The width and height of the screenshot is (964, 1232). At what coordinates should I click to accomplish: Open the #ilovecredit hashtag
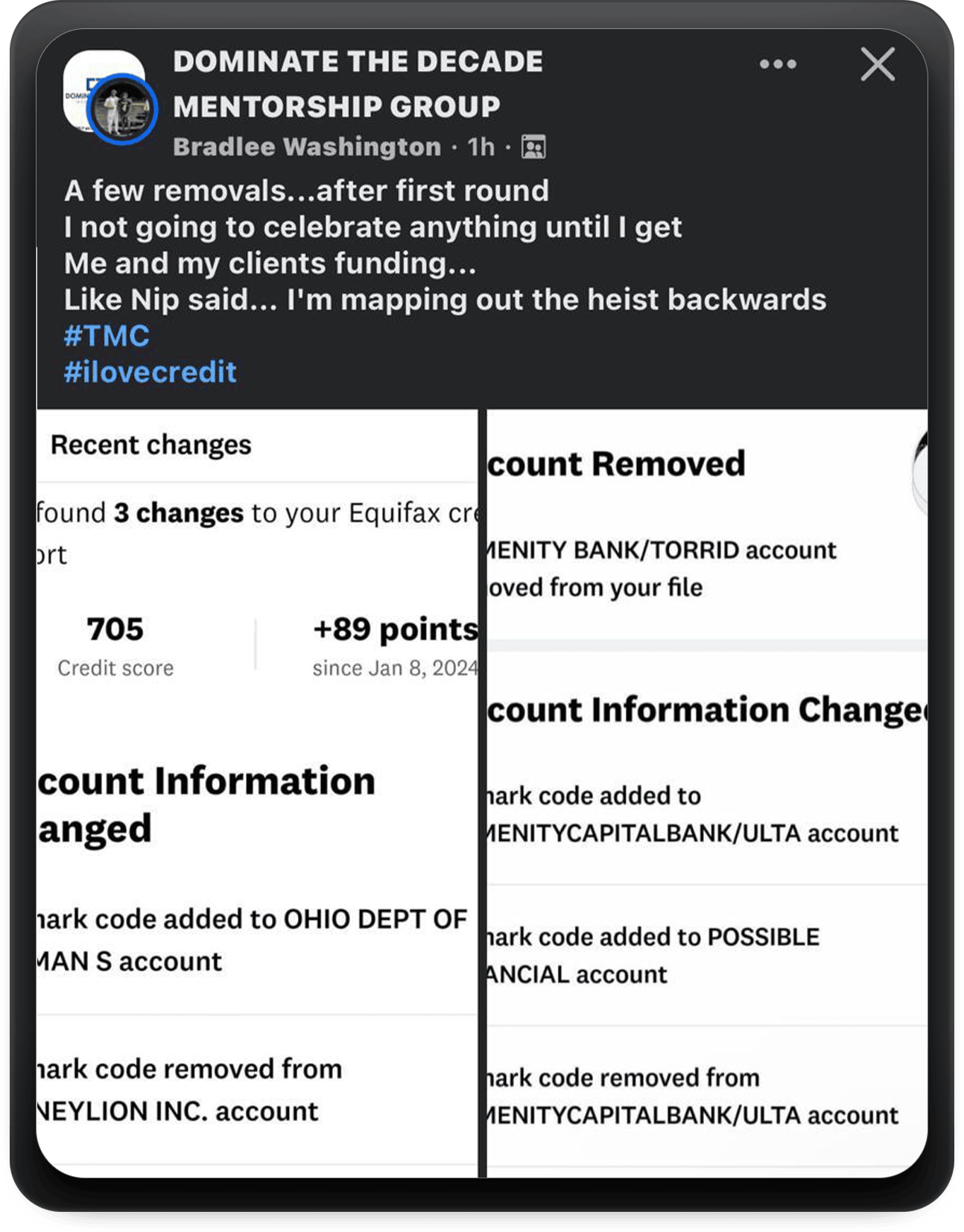(150, 372)
